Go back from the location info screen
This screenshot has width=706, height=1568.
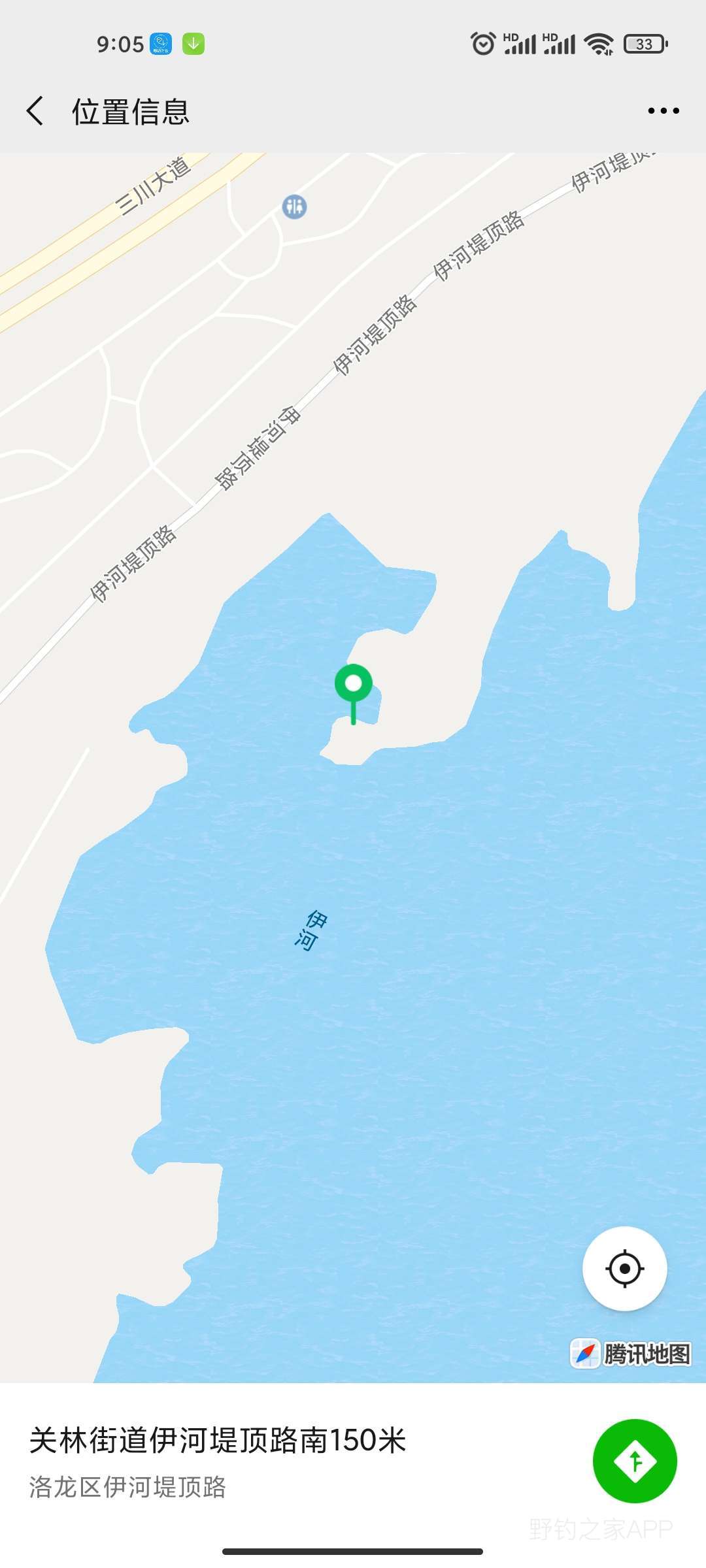click(36, 111)
